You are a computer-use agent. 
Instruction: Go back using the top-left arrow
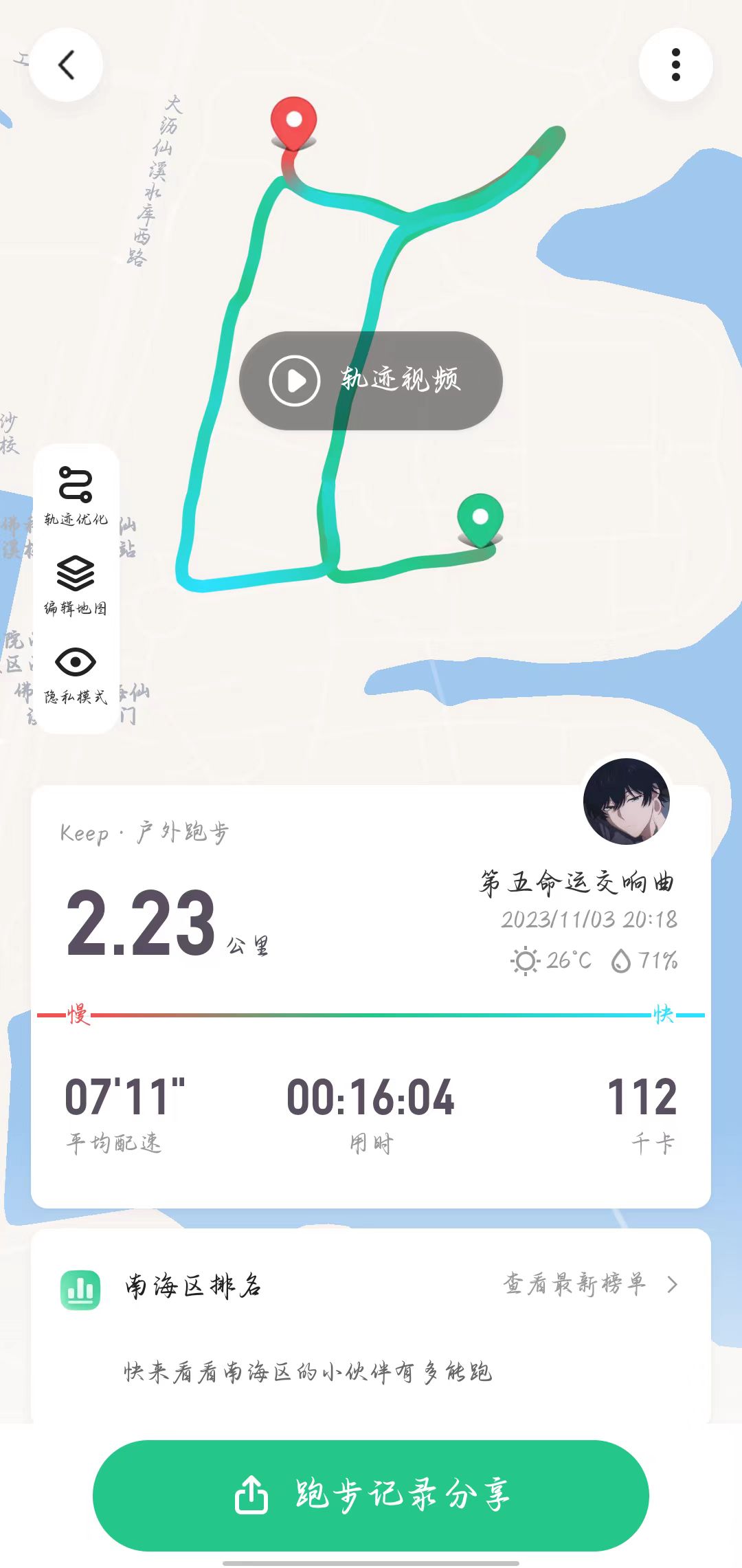pyautogui.click(x=66, y=65)
